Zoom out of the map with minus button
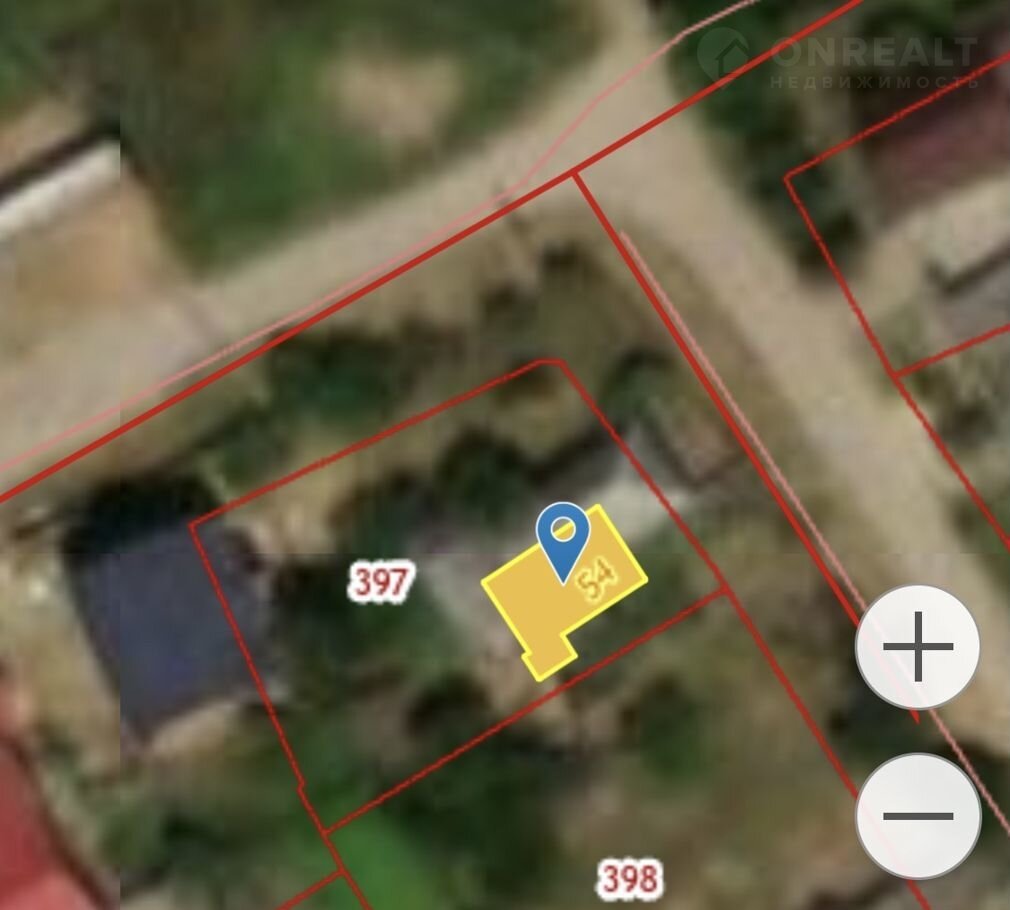This screenshot has height=910, width=1010. tap(917, 815)
